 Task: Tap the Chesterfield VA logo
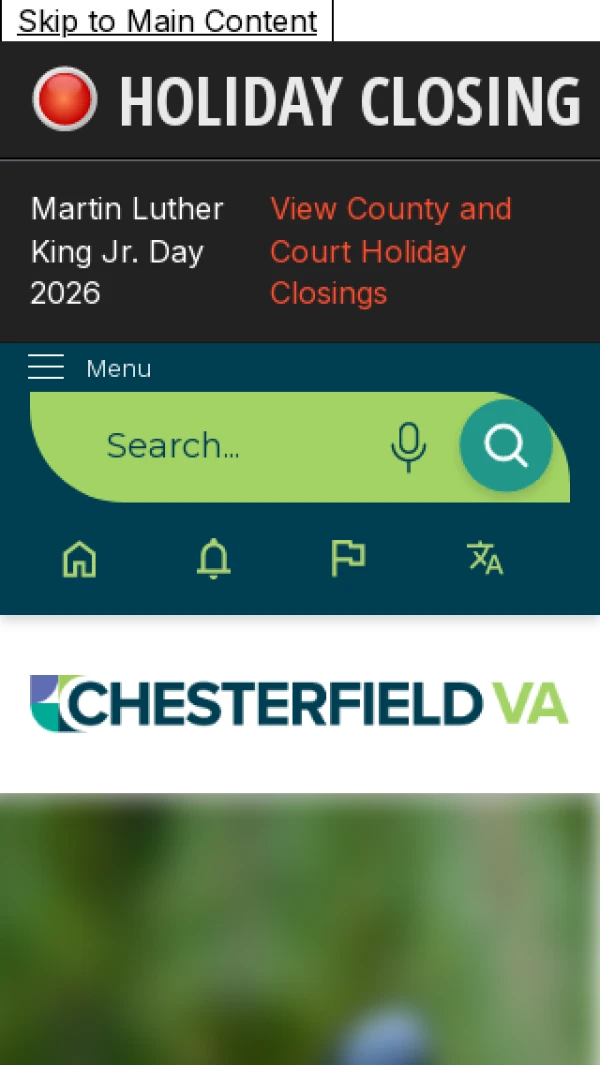(x=299, y=704)
